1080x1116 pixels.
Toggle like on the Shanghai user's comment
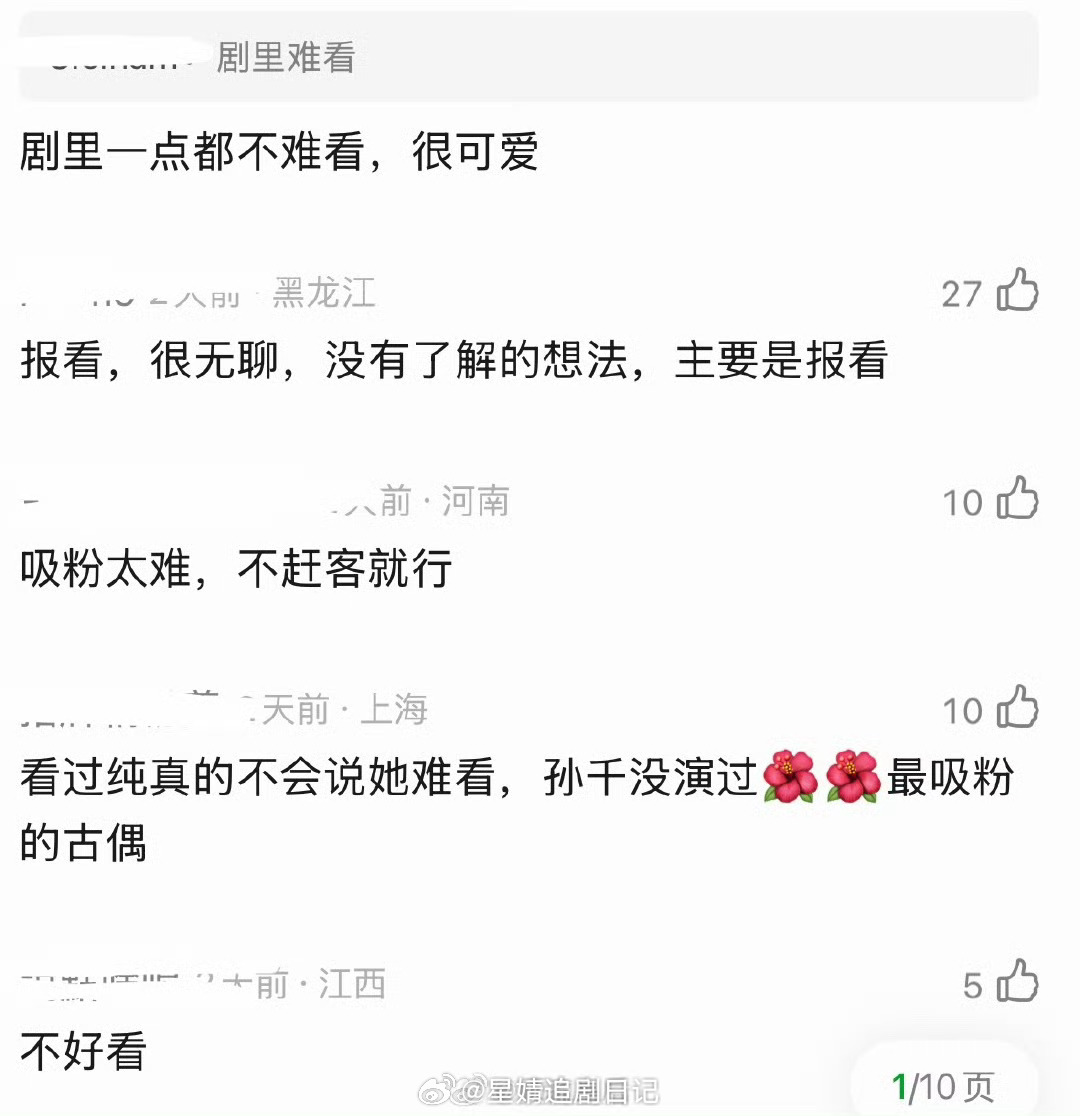point(1019,711)
